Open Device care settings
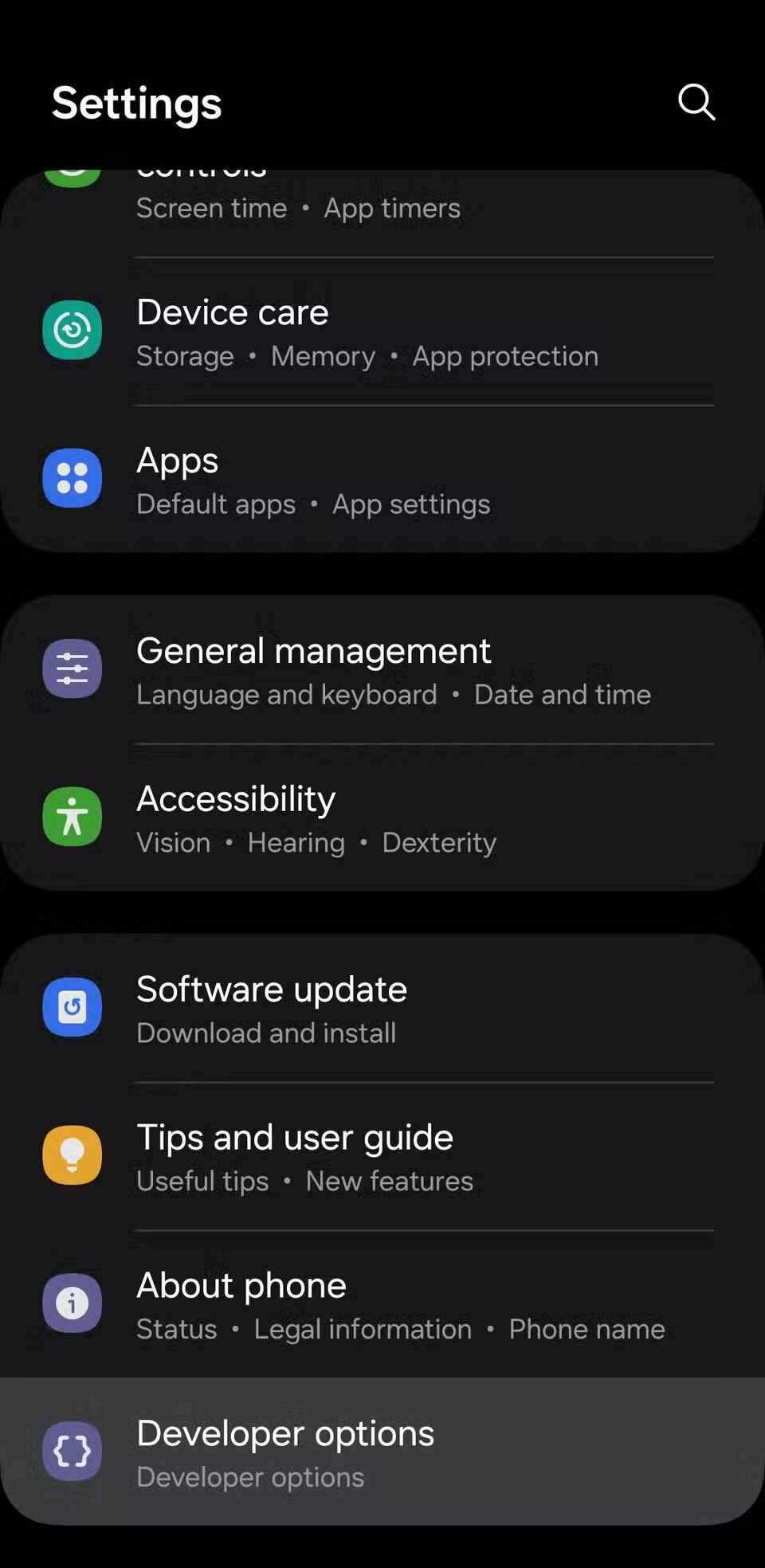The image size is (765, 1568). pyautogui.click(x=382, y=331)
